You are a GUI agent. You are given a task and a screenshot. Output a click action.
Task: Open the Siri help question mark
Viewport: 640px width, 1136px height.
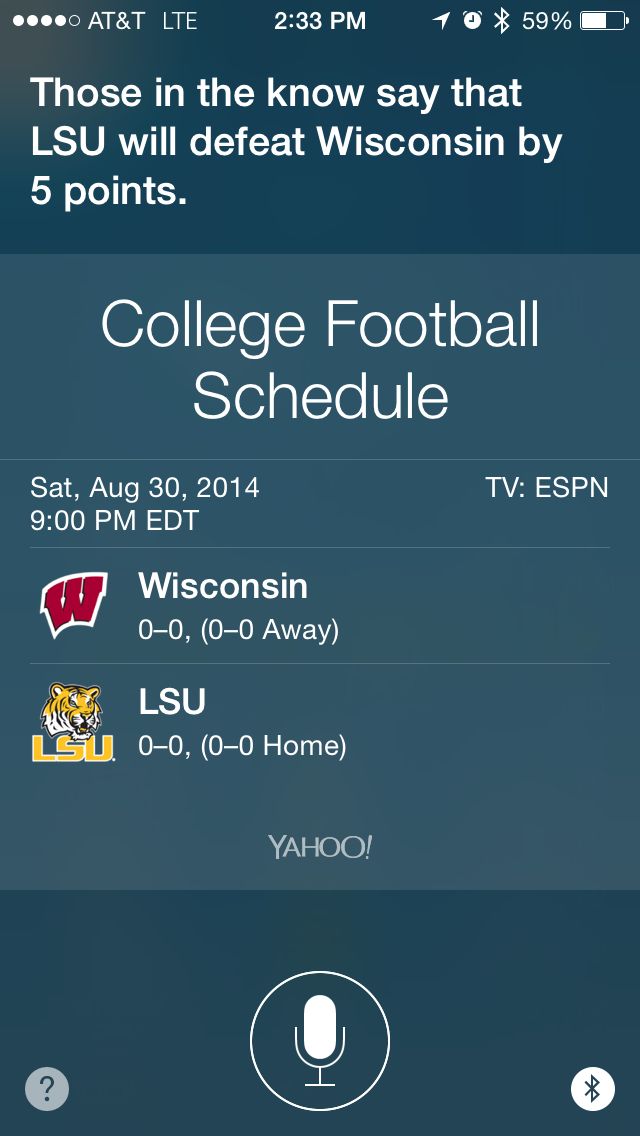tap(47, 1088)
